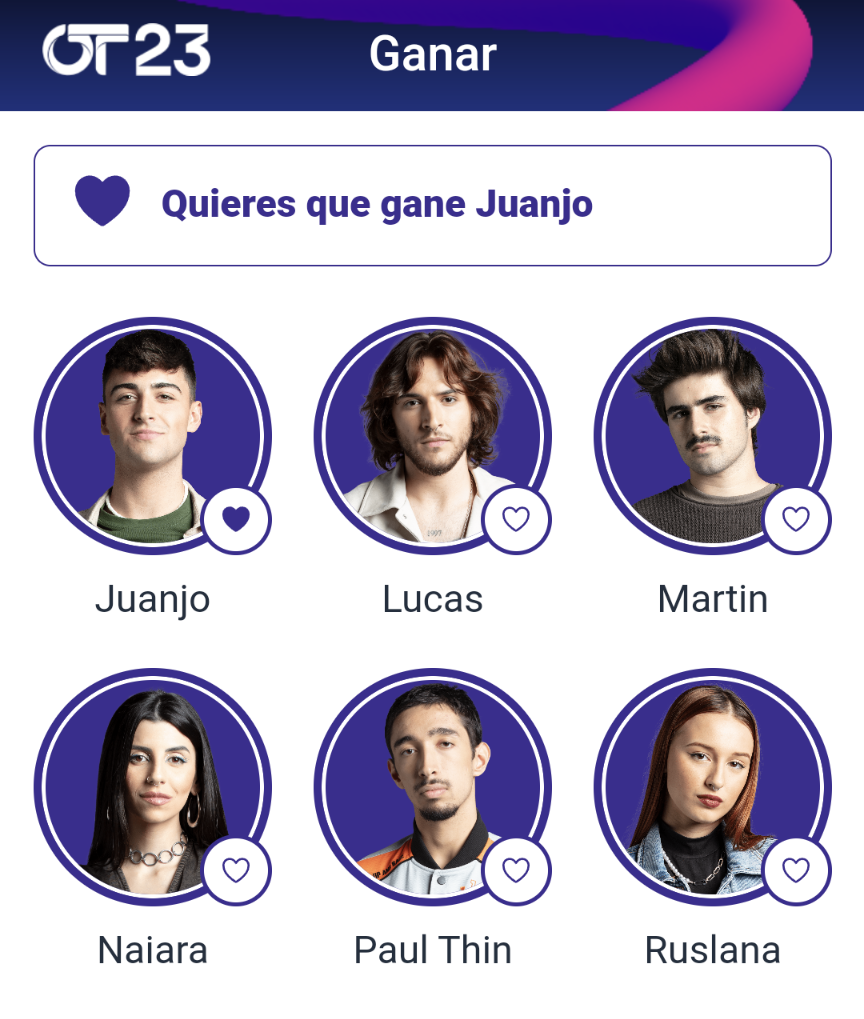
Task: Favorite Martin with the heart icon
Action: 796,519
